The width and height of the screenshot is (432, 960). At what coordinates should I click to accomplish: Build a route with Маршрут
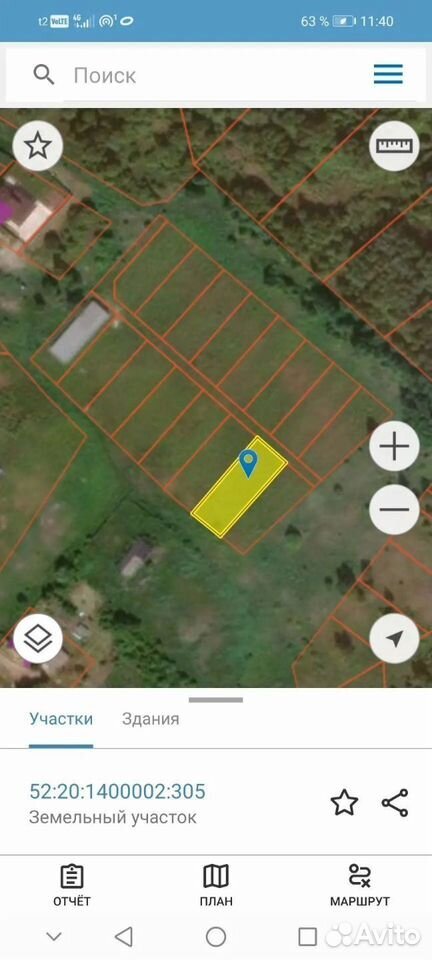pyautogui.click(x=360, y=885)
